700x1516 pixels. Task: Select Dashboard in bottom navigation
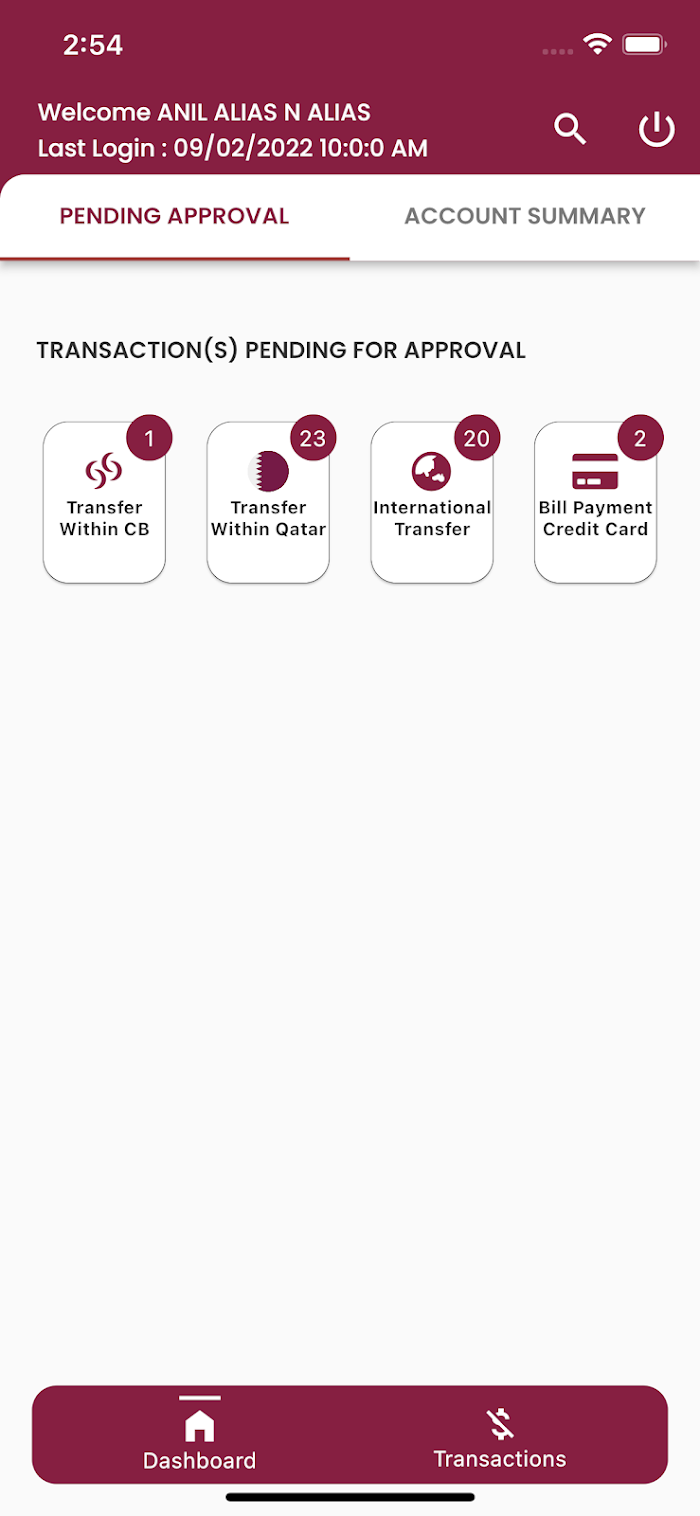click(200, 1436)
